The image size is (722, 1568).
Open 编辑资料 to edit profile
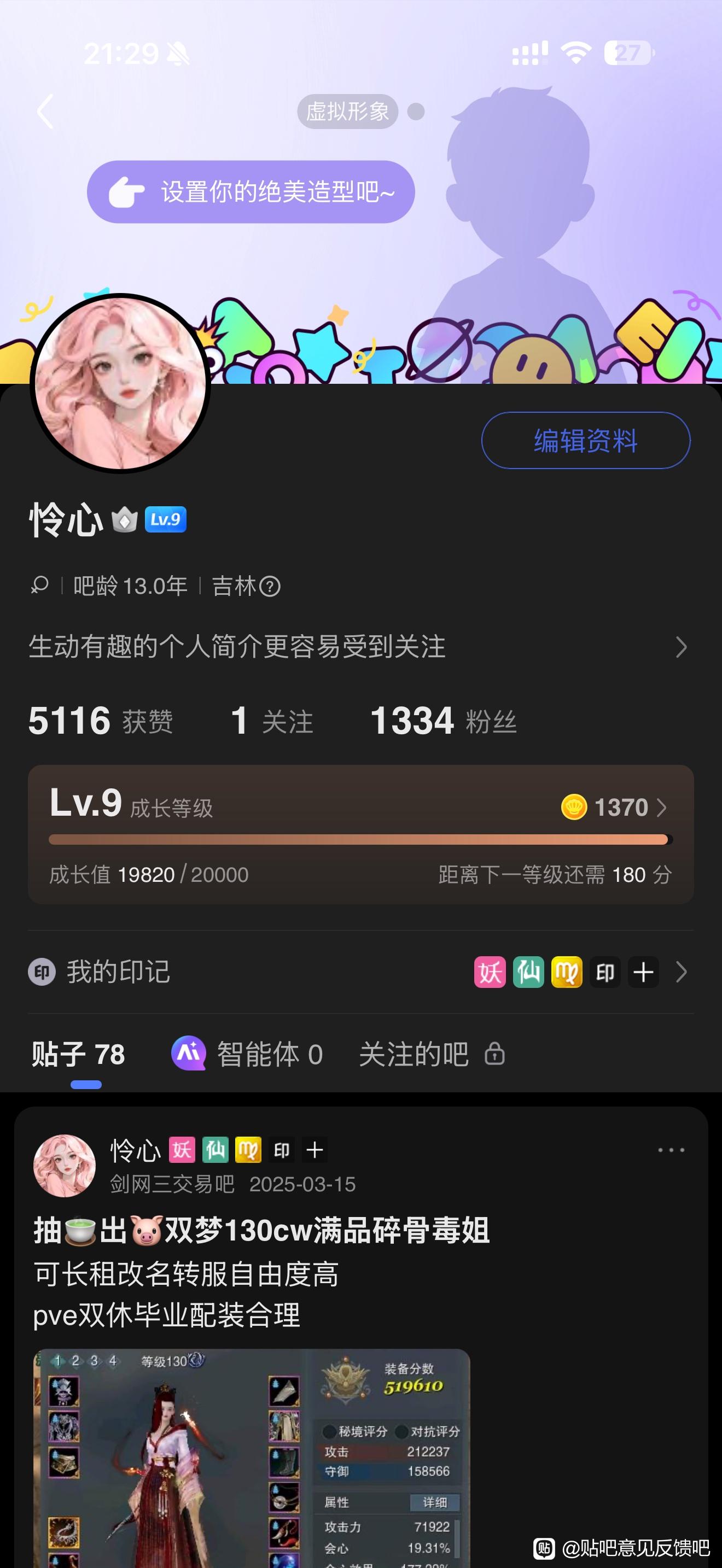[585, 440]
